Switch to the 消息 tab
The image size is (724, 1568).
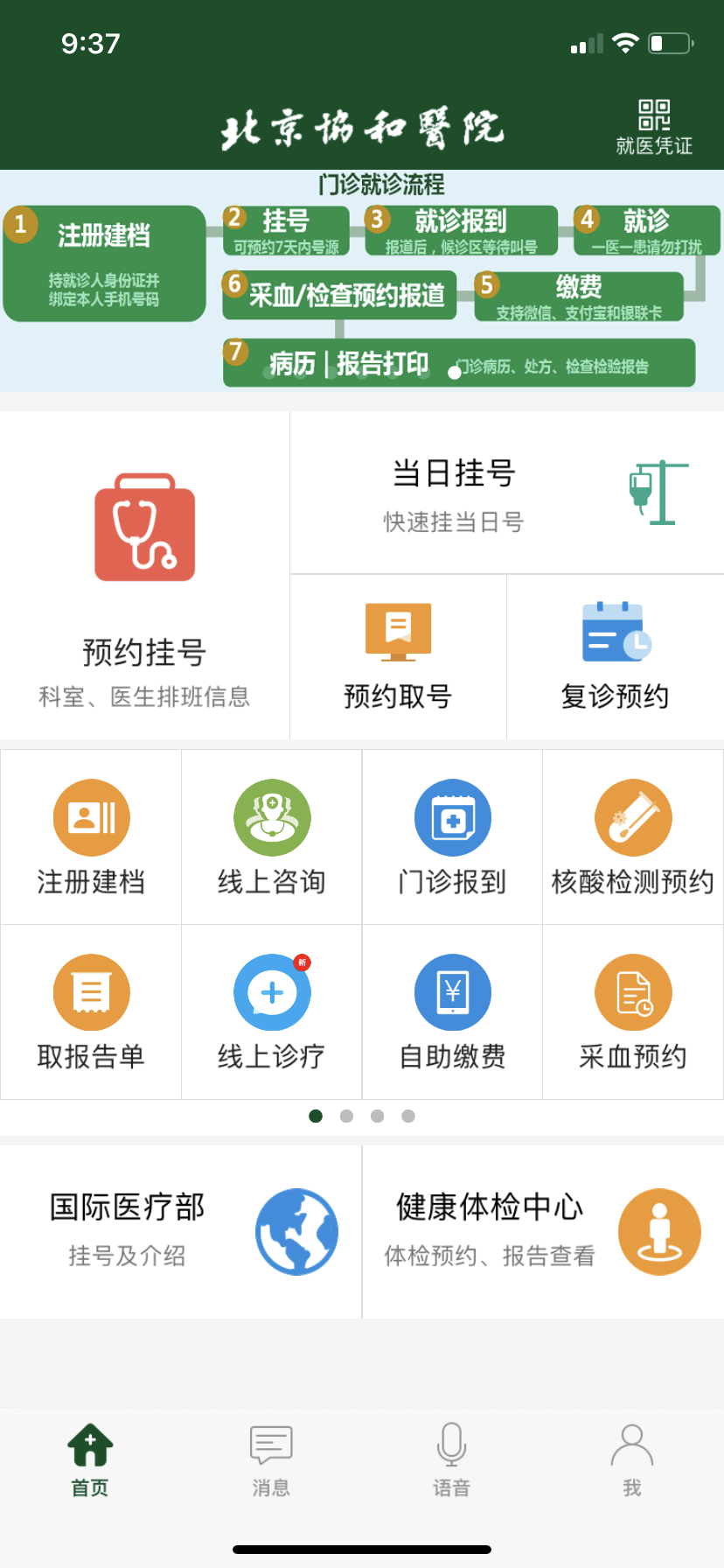(271, 1461)
